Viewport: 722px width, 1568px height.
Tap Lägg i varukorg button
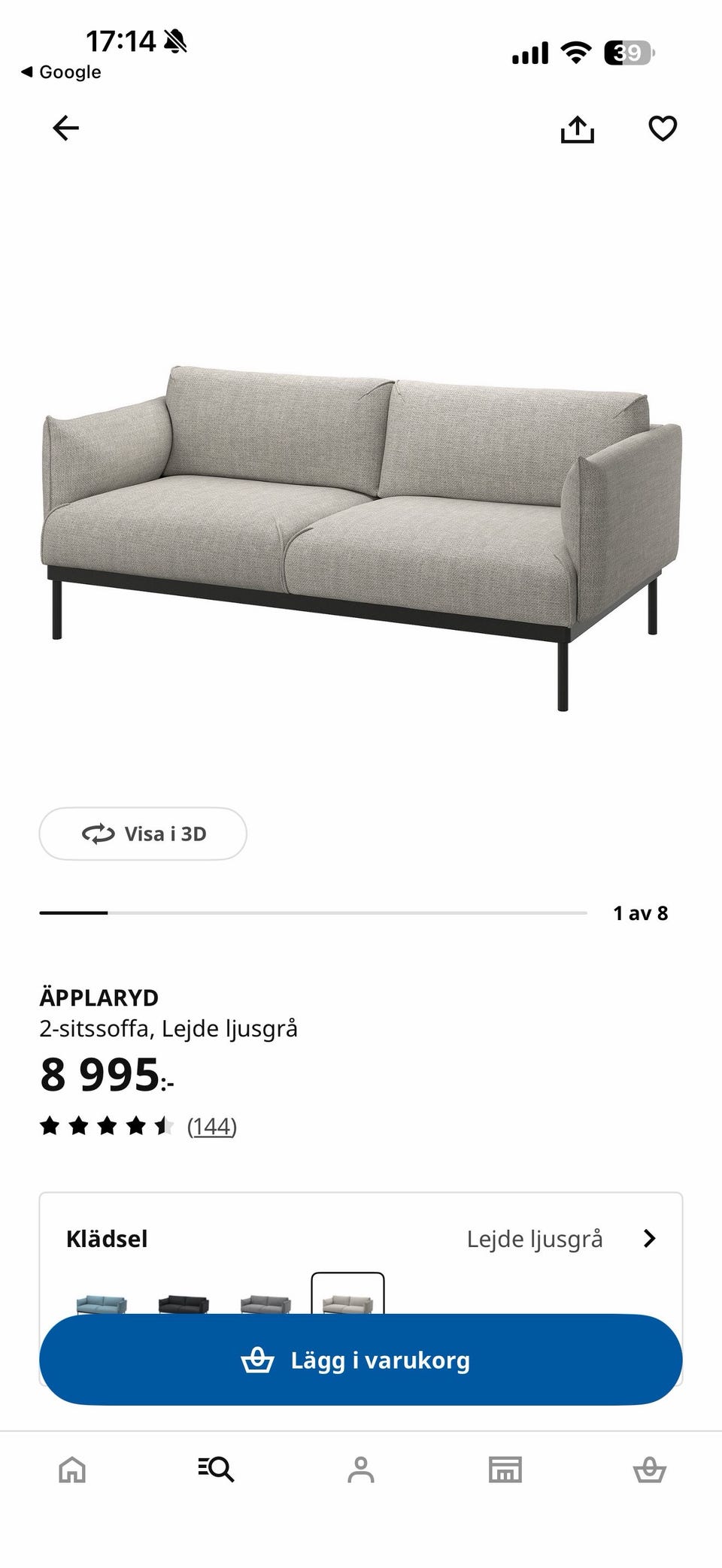click(361, 1360)
